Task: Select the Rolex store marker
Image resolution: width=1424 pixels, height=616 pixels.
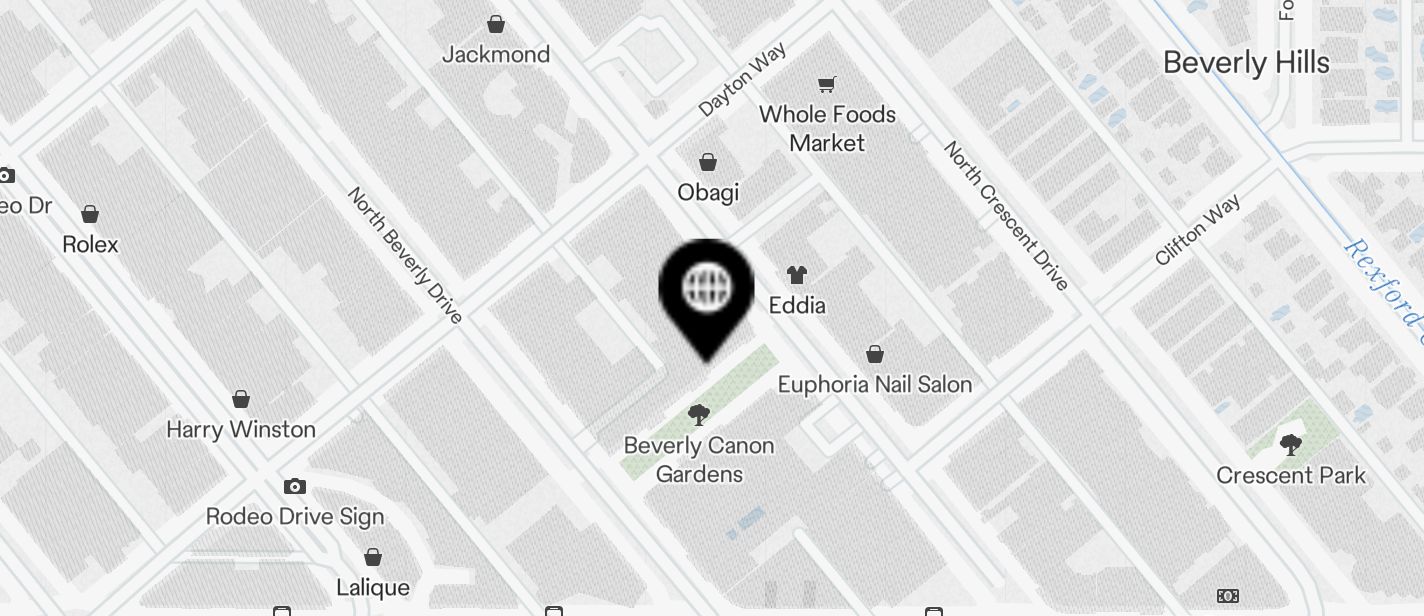Action: point(90,215)
